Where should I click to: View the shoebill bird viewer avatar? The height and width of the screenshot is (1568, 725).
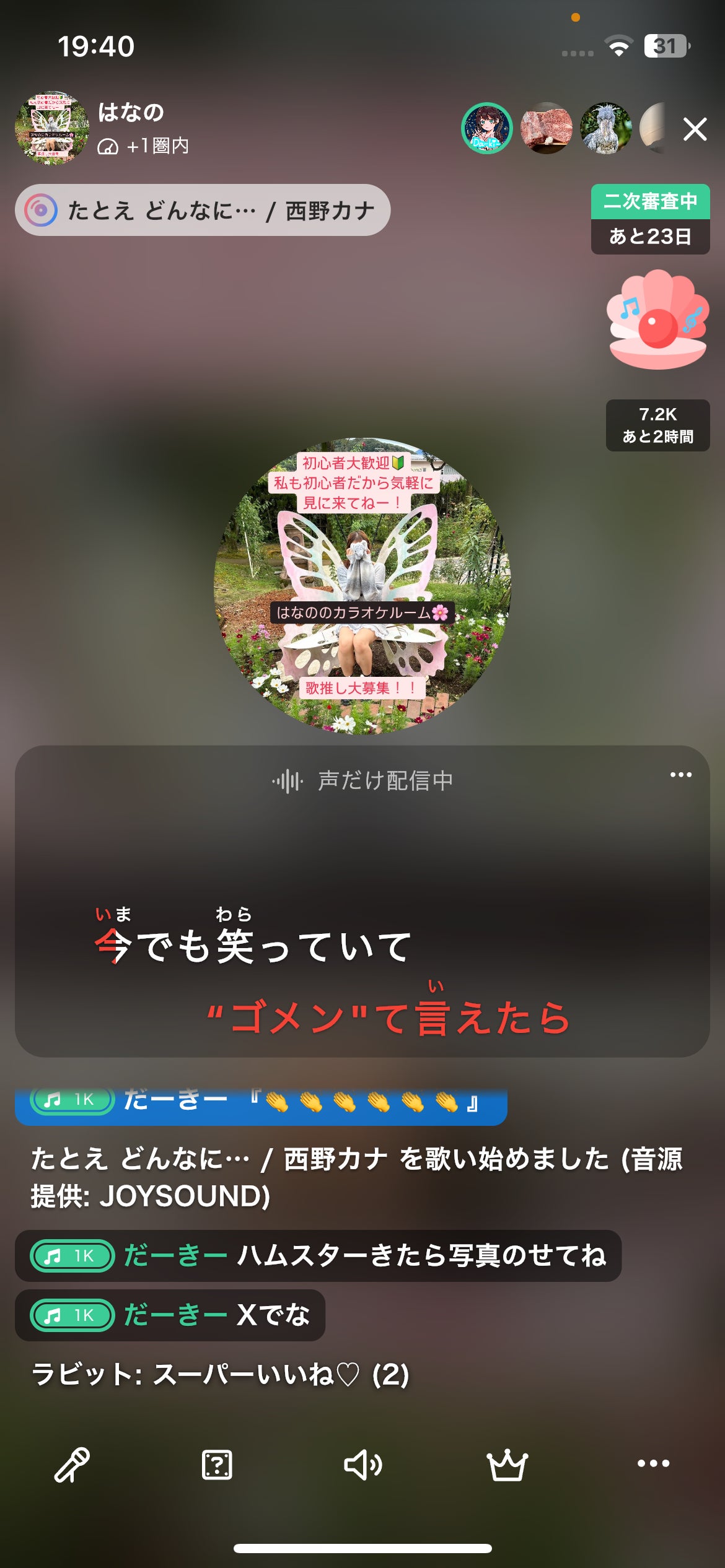(x=605, y=128)
